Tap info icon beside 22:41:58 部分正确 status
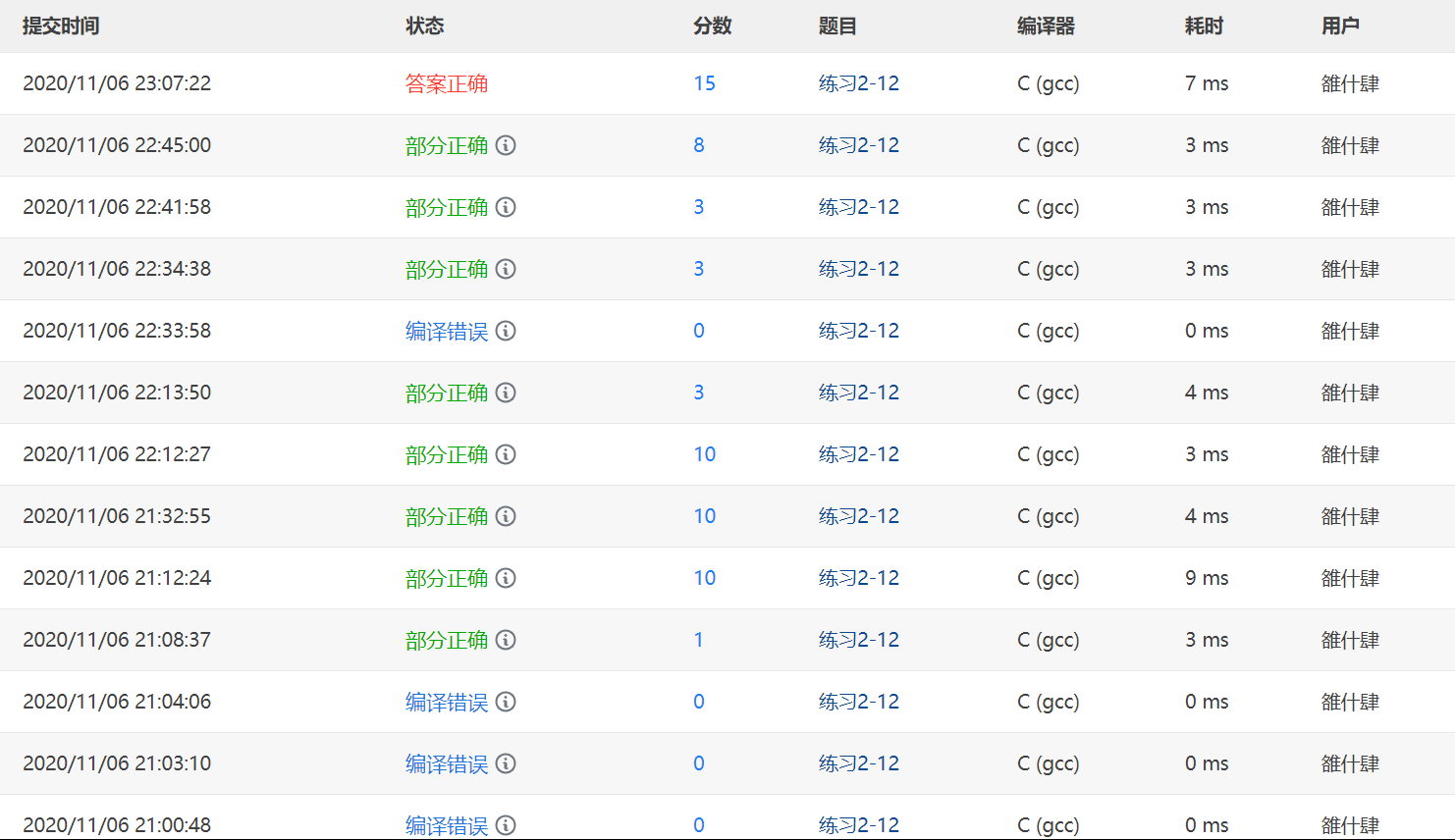This screenshot has width=1455, height=840. (x=506, y=207)
